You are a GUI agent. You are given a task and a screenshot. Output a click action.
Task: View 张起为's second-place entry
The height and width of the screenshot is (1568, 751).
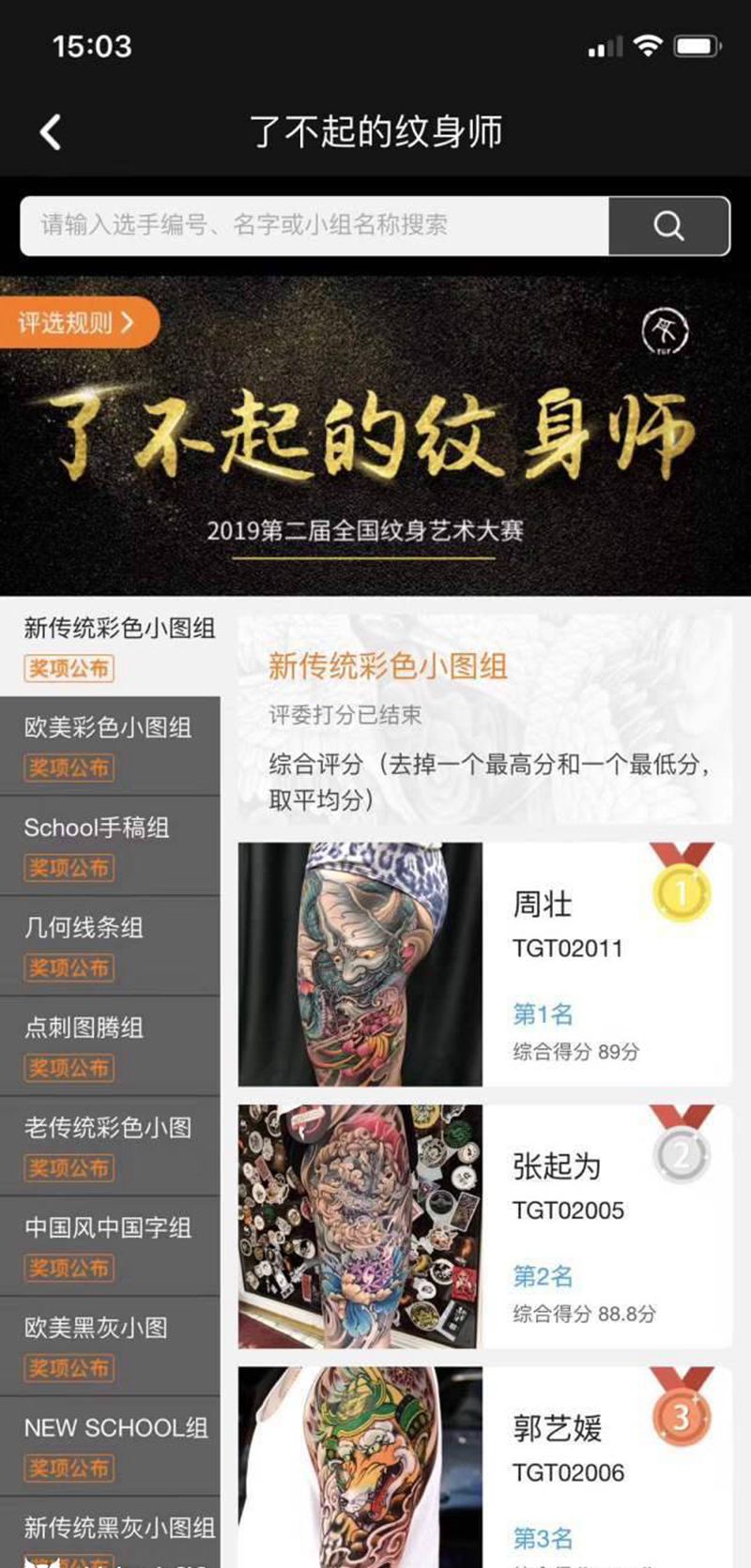tap(484, 1225)
